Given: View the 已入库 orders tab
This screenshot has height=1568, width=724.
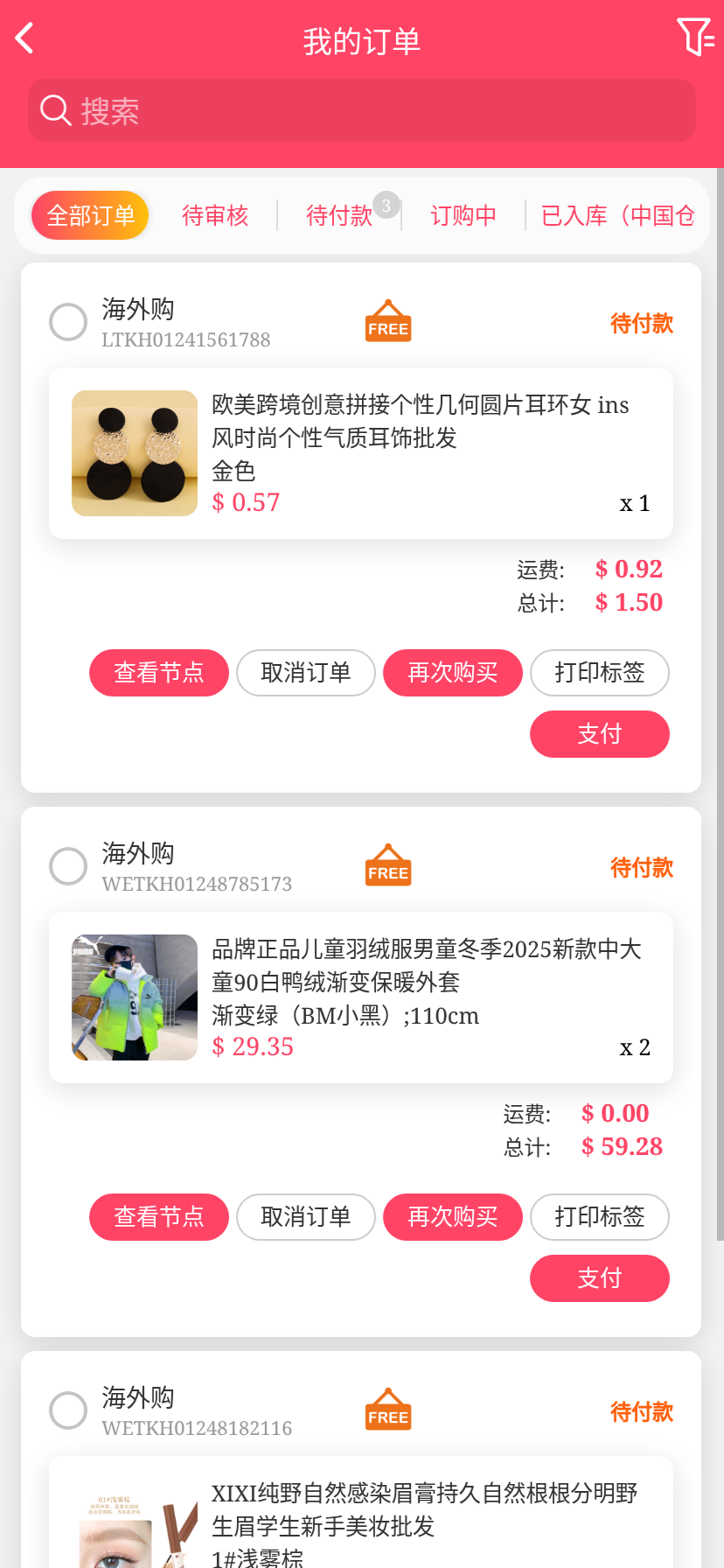Looking at the screenshot, I should pyautogui.click(x=617, y=215).
